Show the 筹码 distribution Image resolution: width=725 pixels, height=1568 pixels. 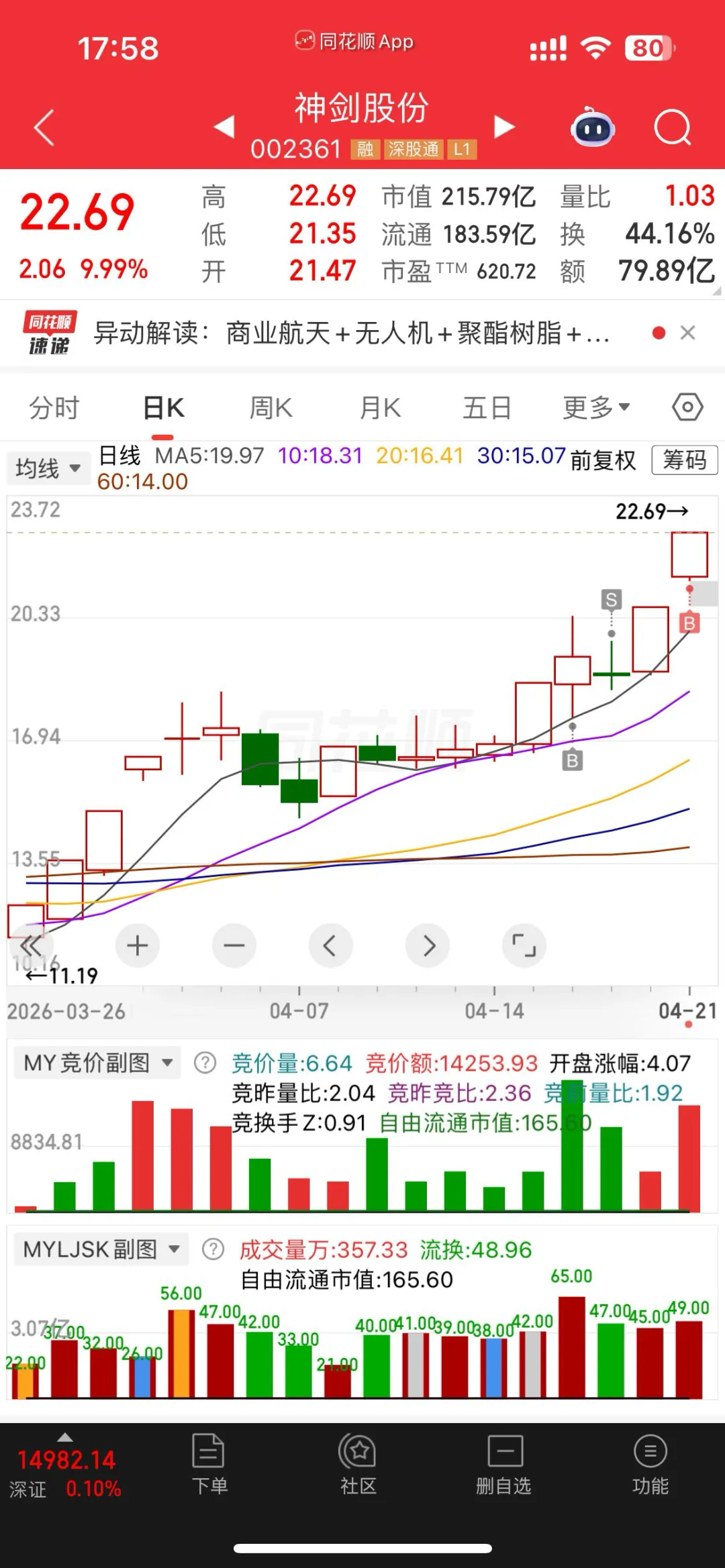pyautogui.click(x=684, y=460)
